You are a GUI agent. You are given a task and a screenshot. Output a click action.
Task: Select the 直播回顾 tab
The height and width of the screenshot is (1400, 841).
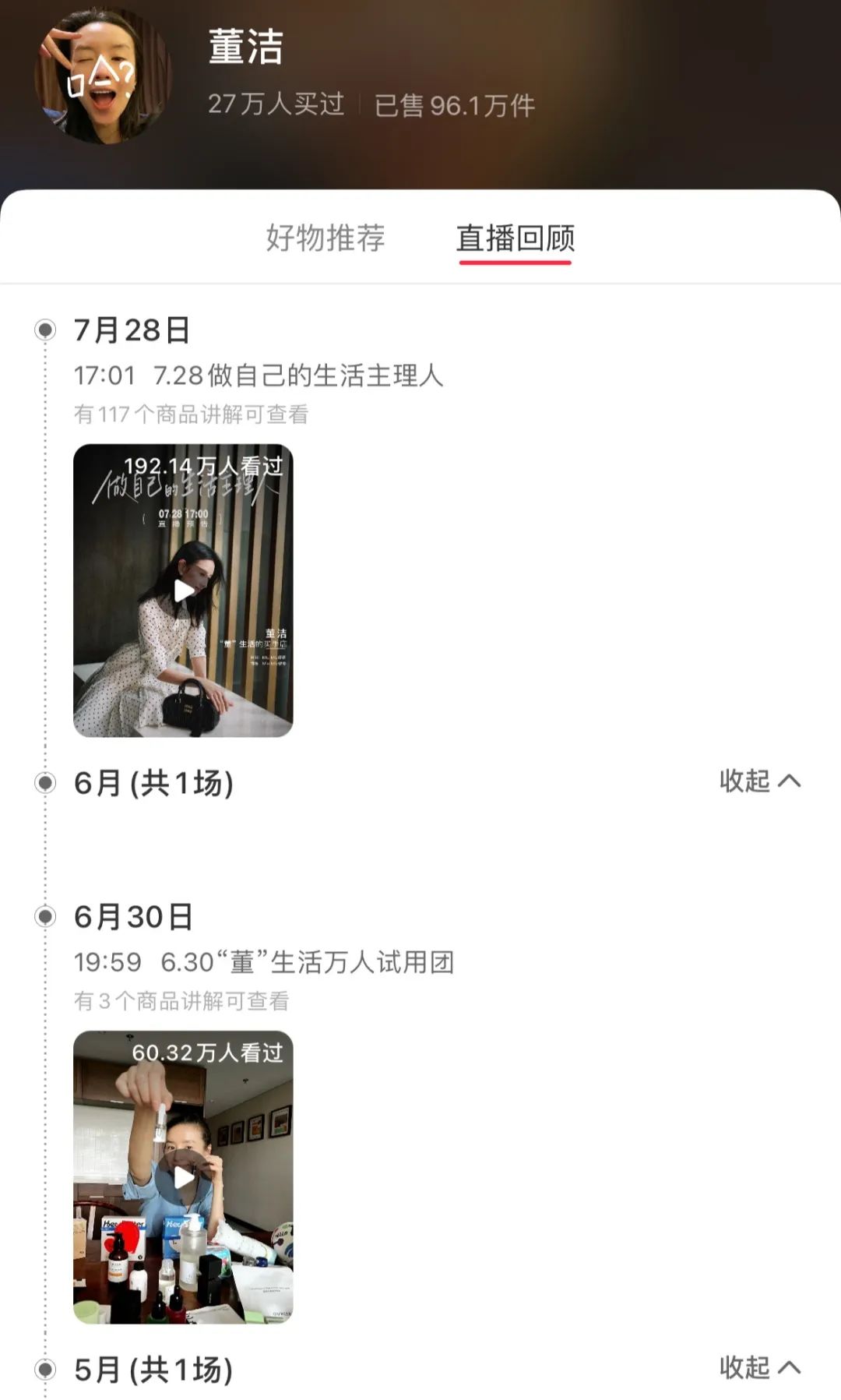tap(515, 238)
